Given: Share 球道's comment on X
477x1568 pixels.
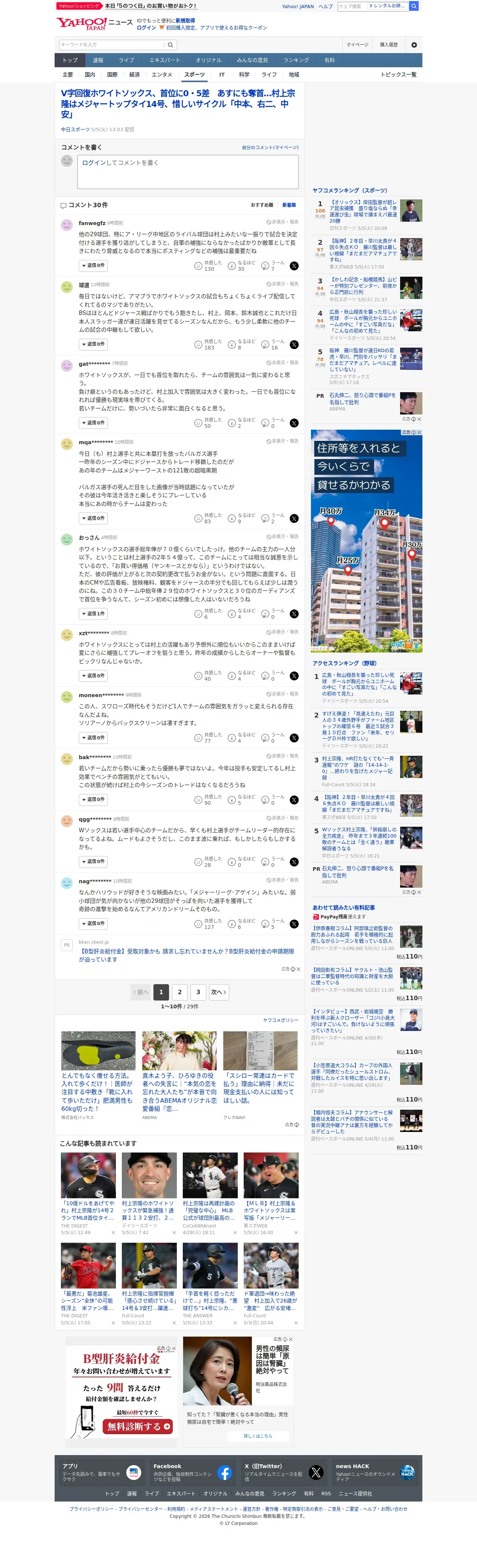Looking at the screenshot, I should point(294,345).
